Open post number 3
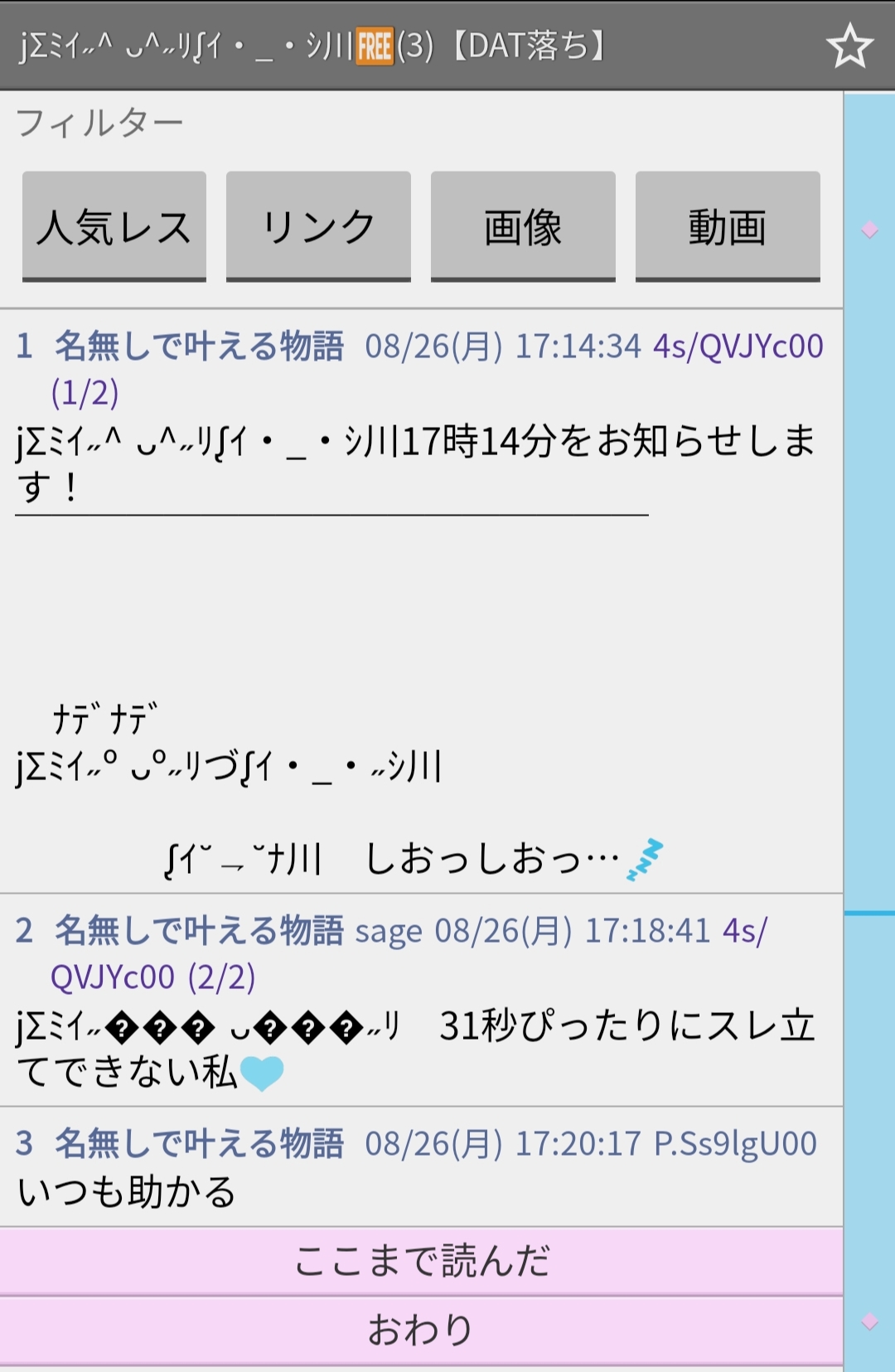 [x=24, y=1144]
